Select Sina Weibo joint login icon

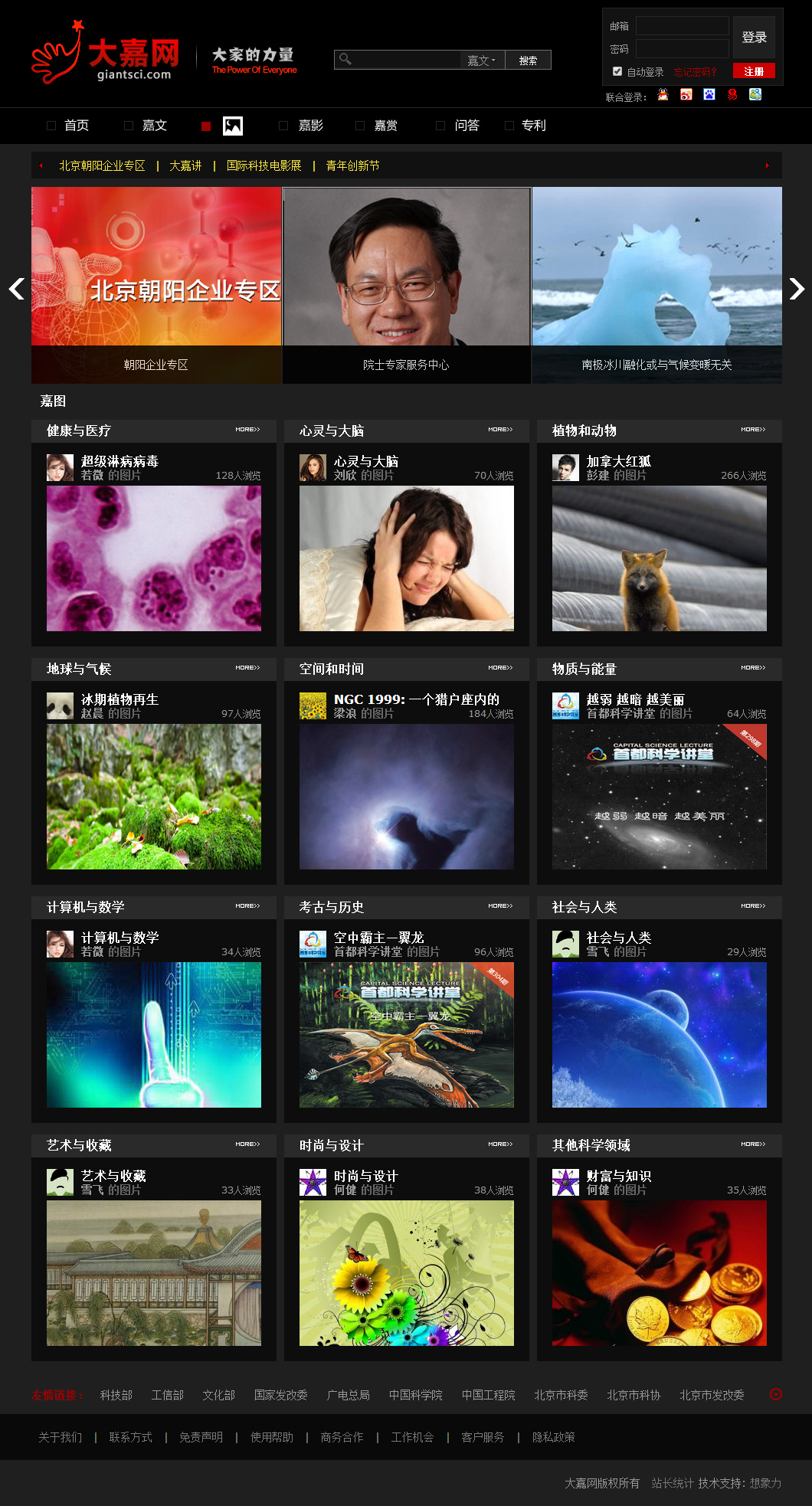pyautogui.click(x=686, y=96)
